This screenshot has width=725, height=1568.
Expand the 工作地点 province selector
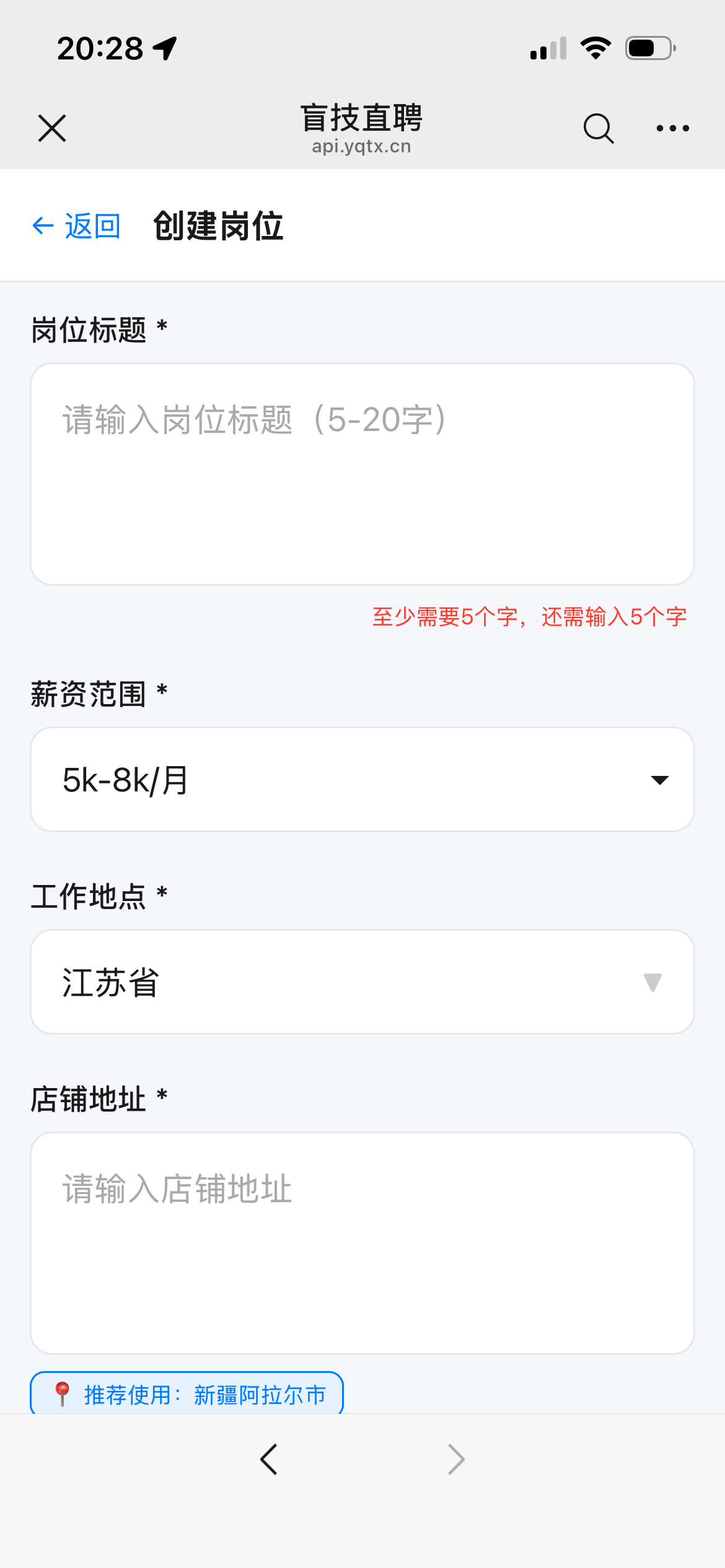[x=362, y=982]
